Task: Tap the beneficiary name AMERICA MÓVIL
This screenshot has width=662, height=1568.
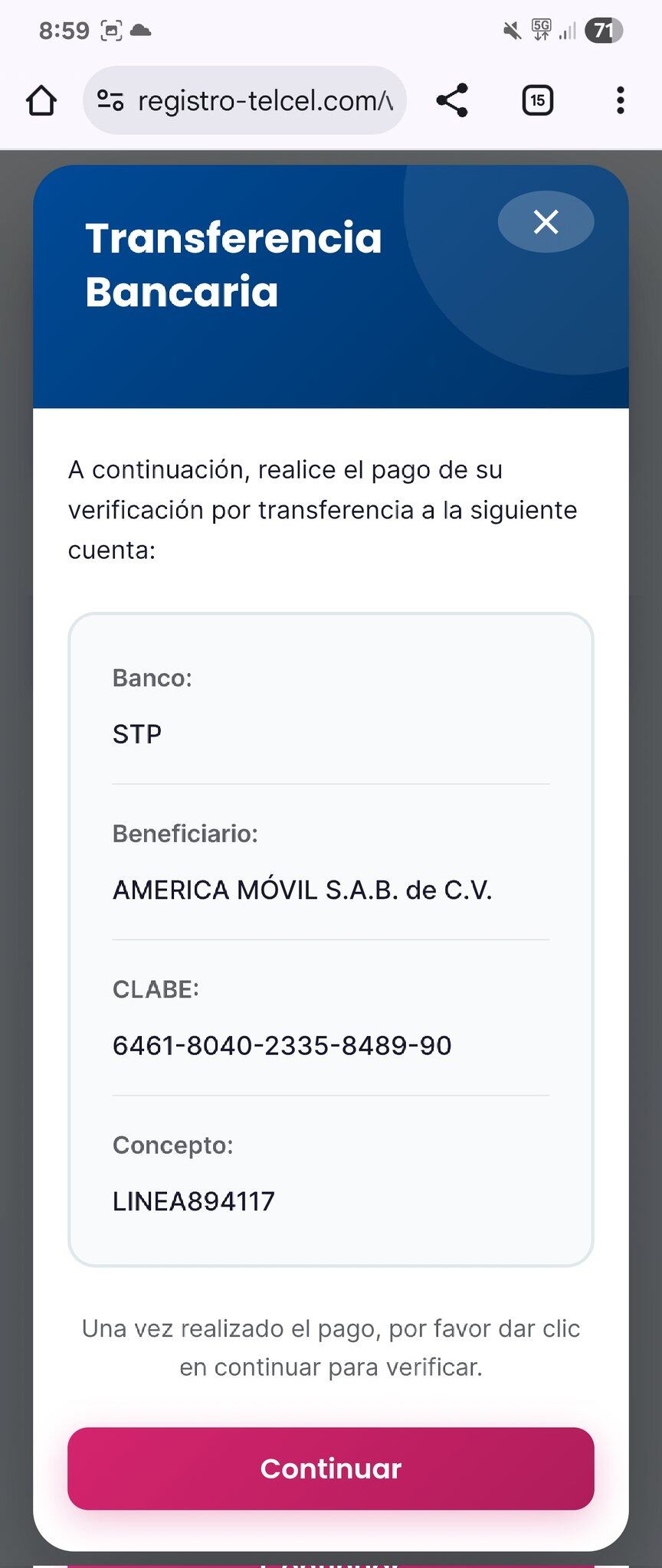Action: [x=304, y=890]
